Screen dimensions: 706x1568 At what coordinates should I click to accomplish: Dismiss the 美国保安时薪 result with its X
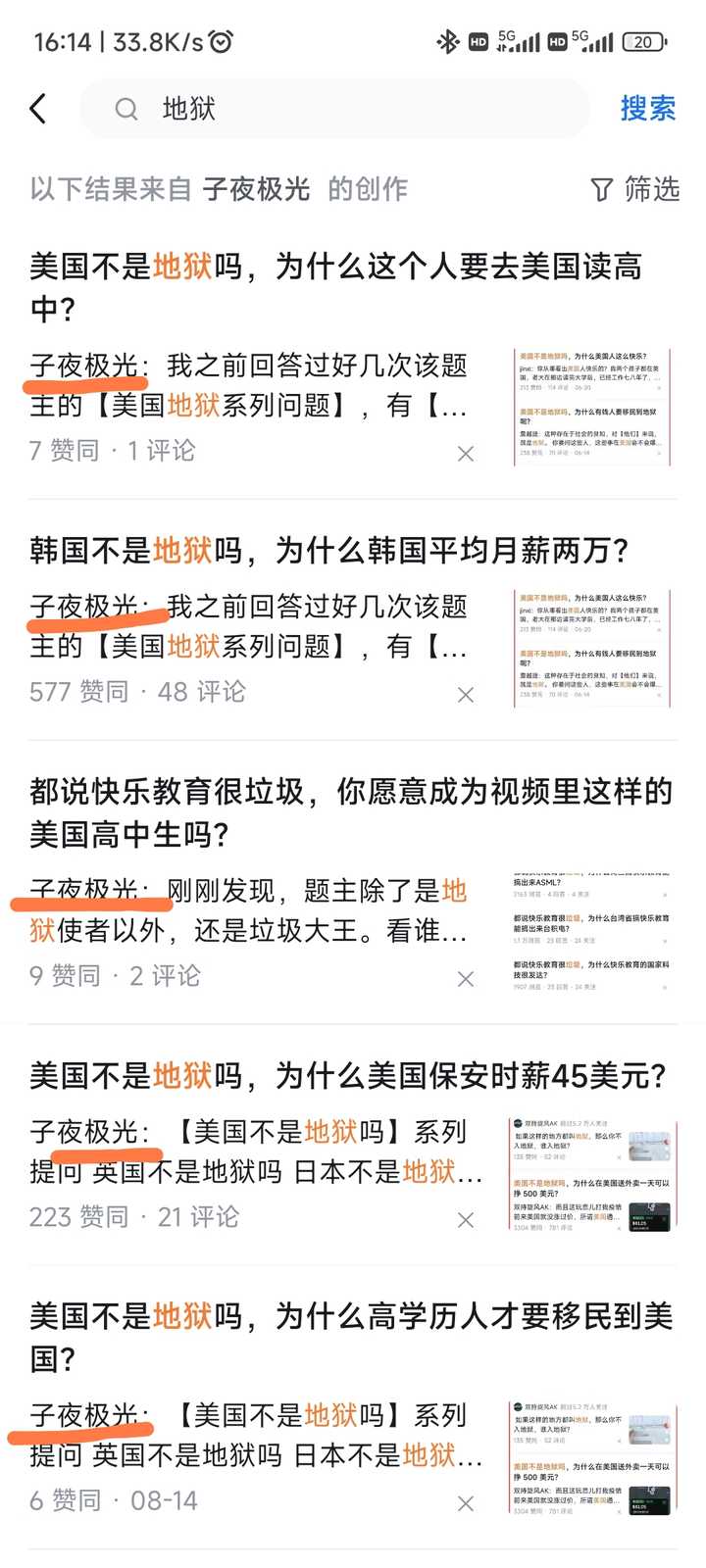[x=466, y=1220]
